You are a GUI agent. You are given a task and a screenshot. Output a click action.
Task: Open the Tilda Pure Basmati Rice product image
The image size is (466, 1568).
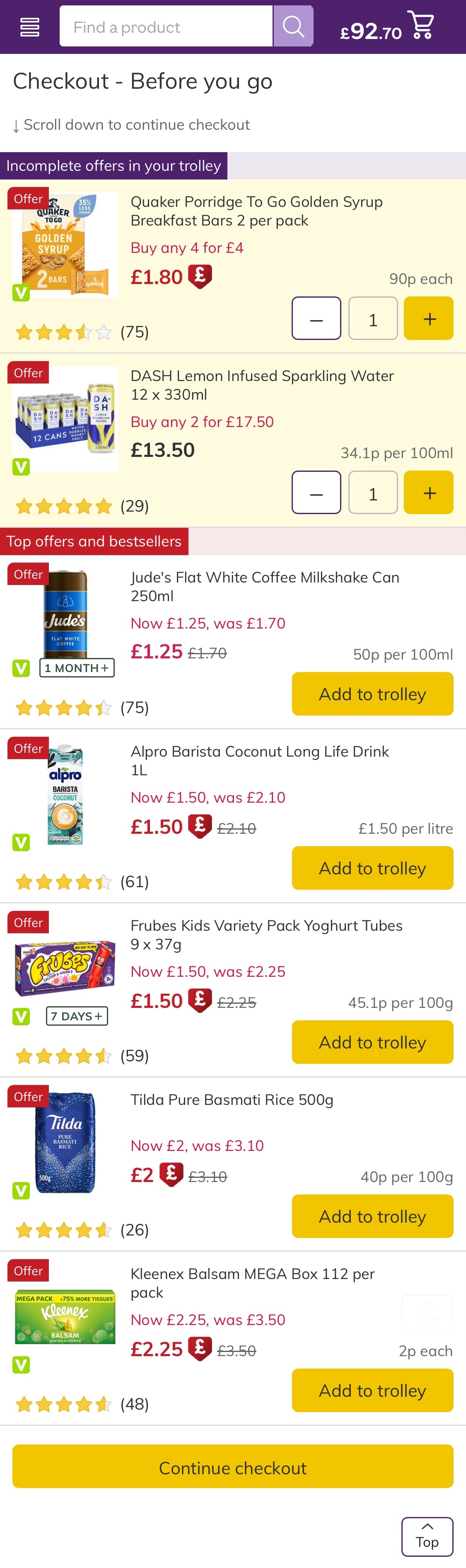tap(65, 1143)
